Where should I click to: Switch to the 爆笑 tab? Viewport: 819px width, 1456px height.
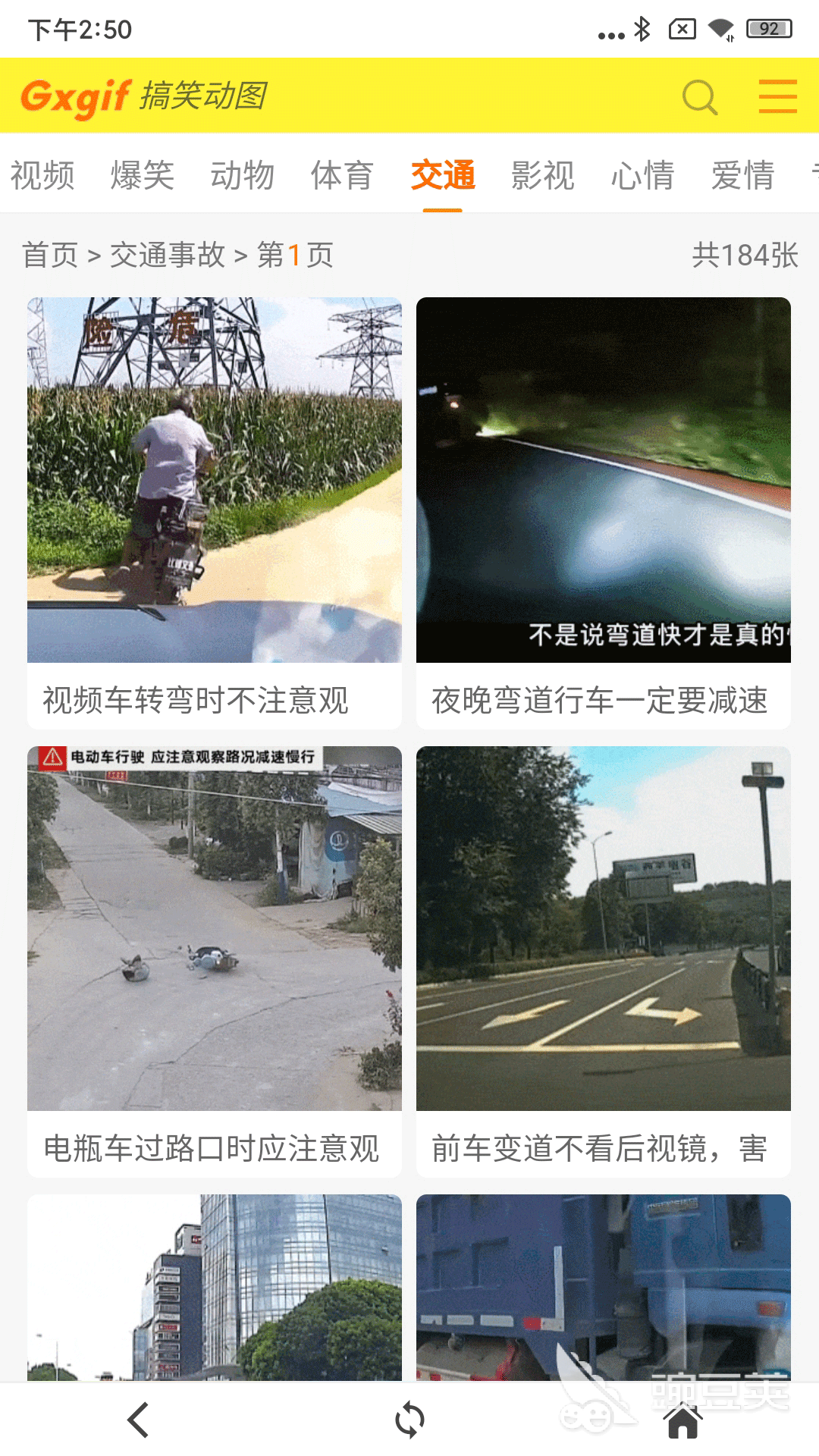pyautogui.click(x=143, y=176)
